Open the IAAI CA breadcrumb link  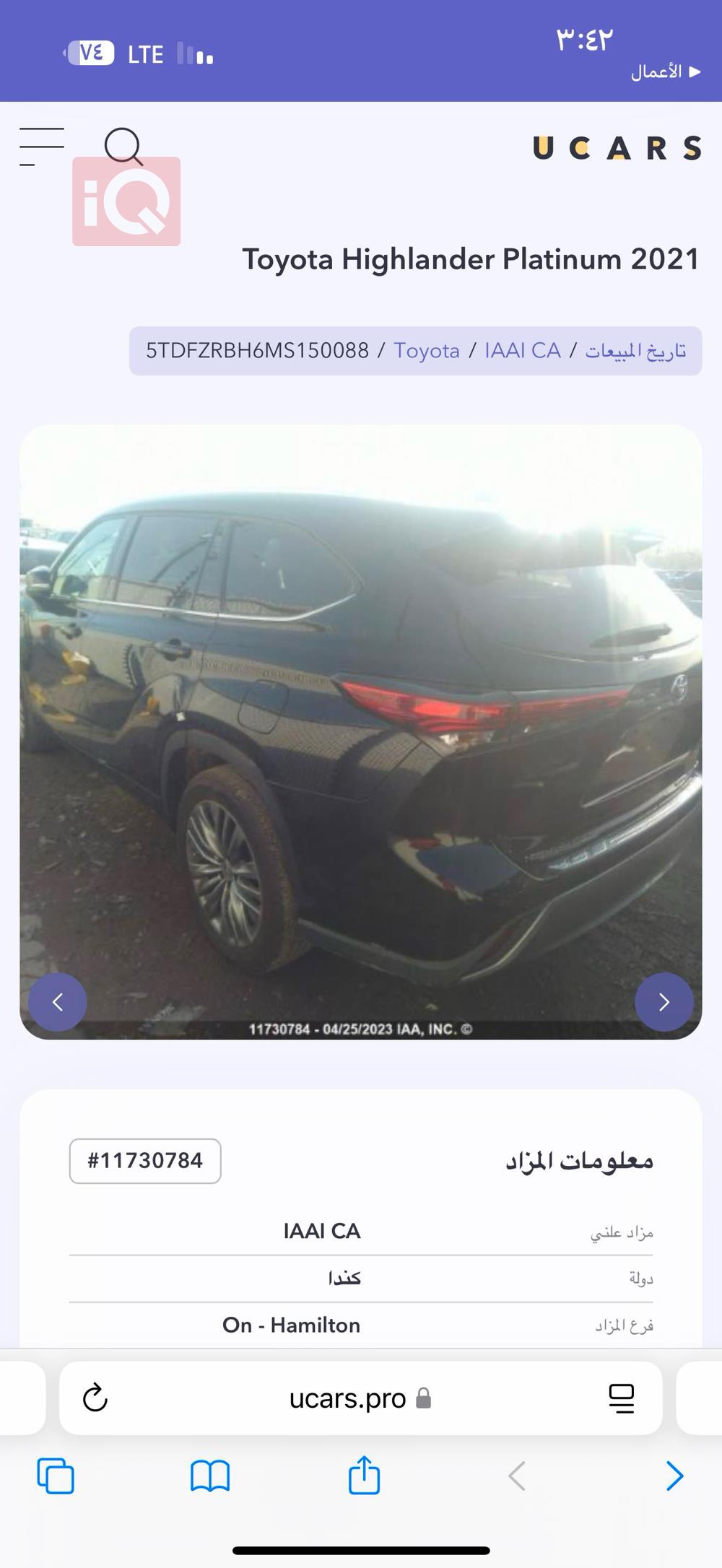pyautogui.click(x=522, y=350)
